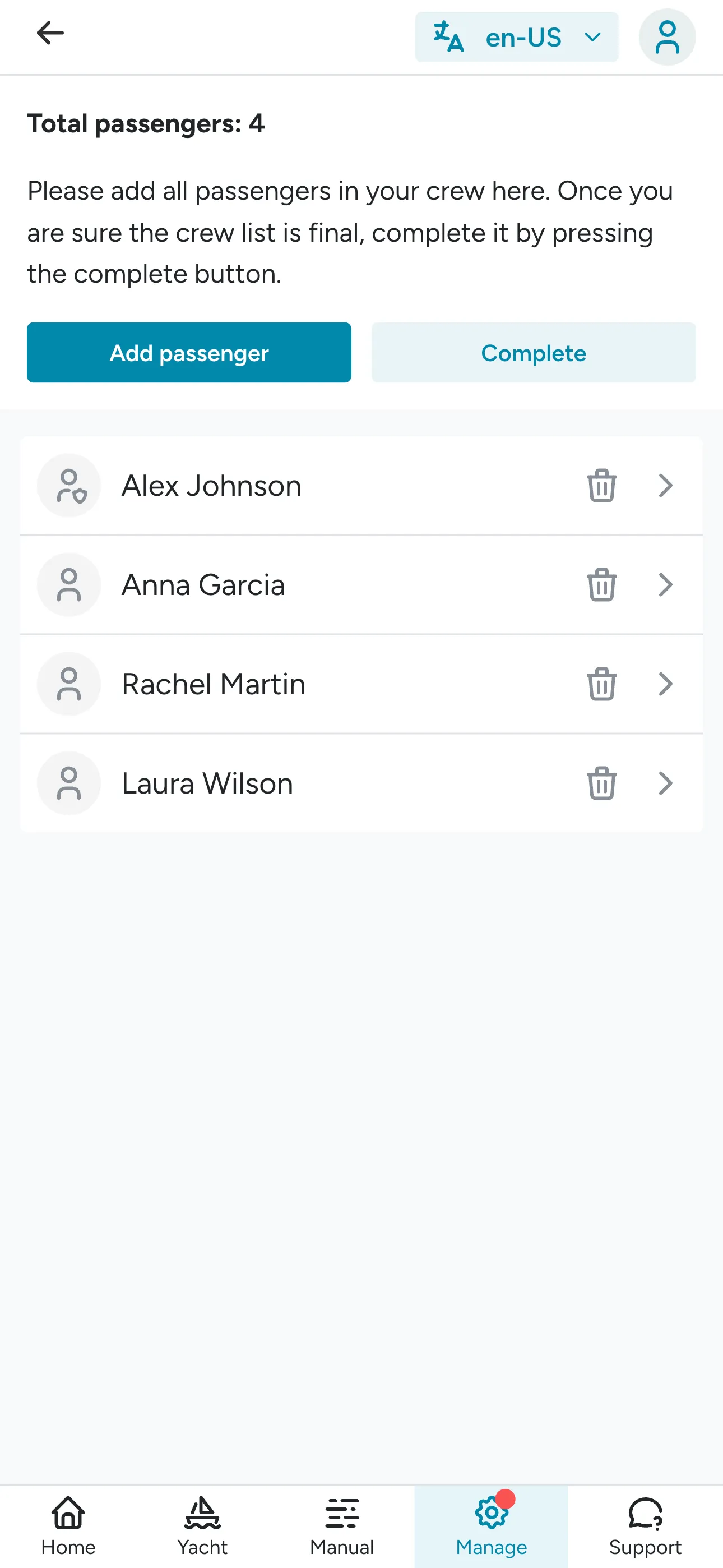This screenshot has width=723, height=1568.
Task: Open the user profile icon top right
Action: click(667, 36)
